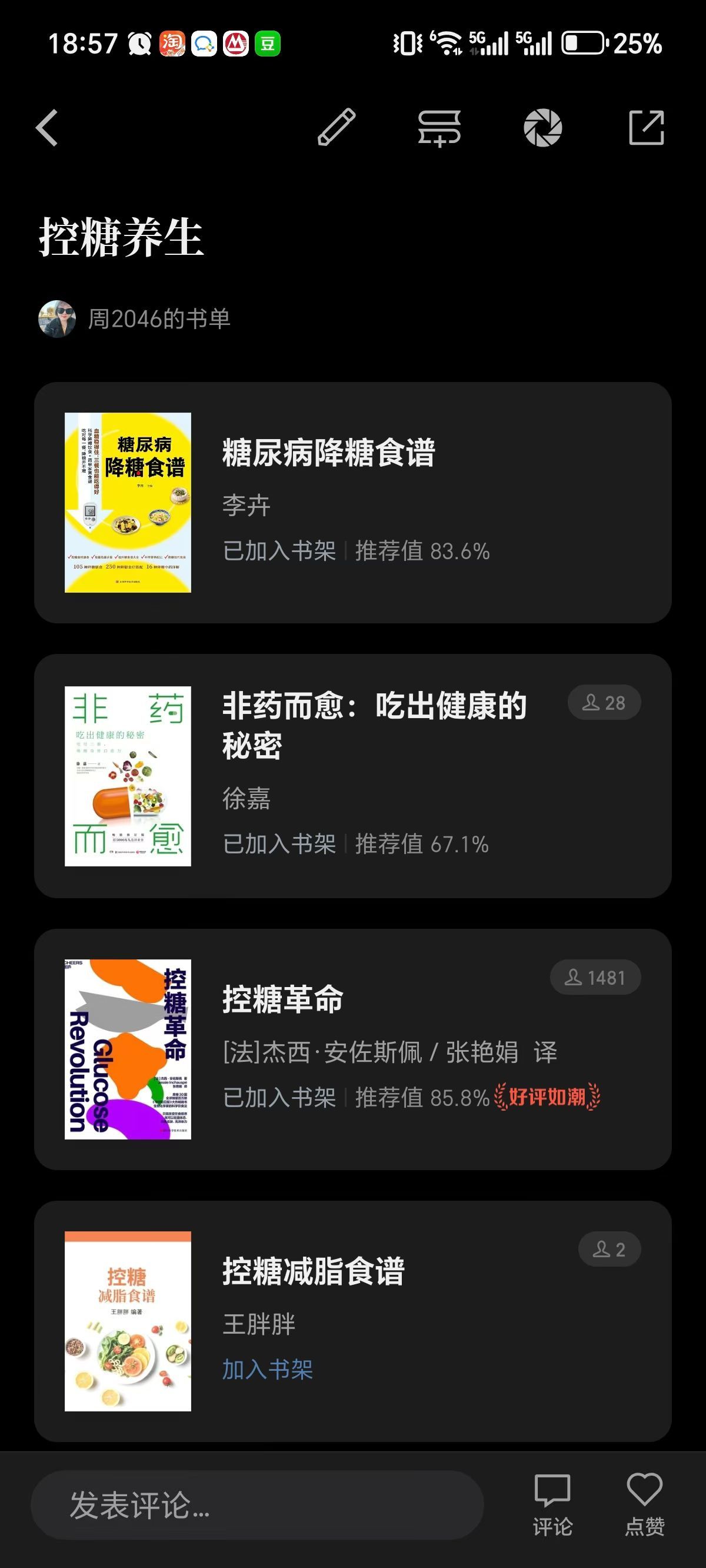Open the aperture icon in the toolbar
The width and height of the screenshot is (706, 1568).
[542, 128]
